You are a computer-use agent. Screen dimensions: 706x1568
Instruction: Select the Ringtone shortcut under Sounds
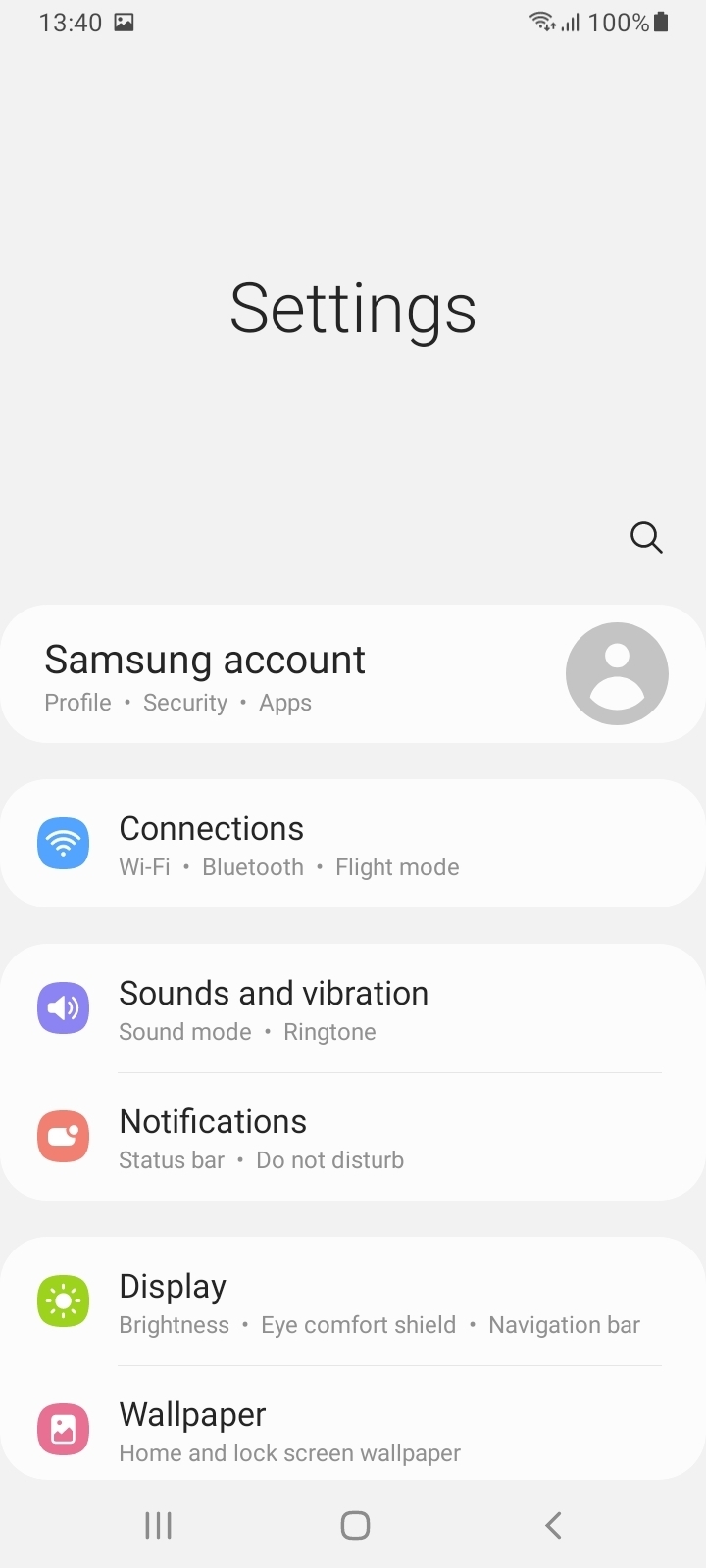click(x=329, y=1031)
